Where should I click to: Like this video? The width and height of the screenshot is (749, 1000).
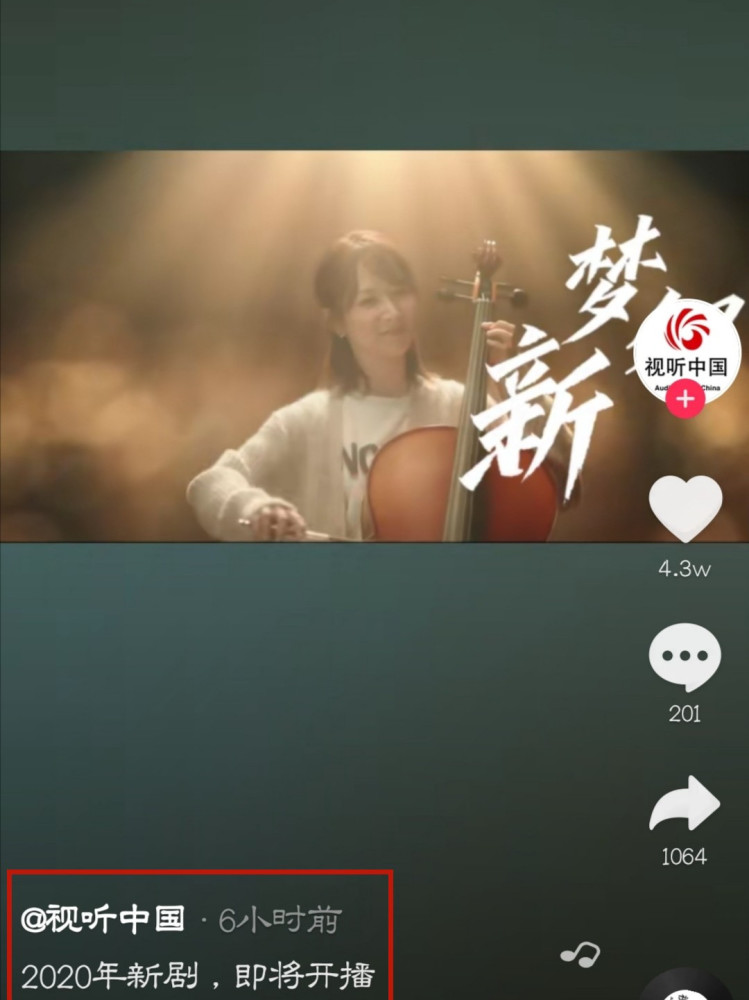(685, 509)
